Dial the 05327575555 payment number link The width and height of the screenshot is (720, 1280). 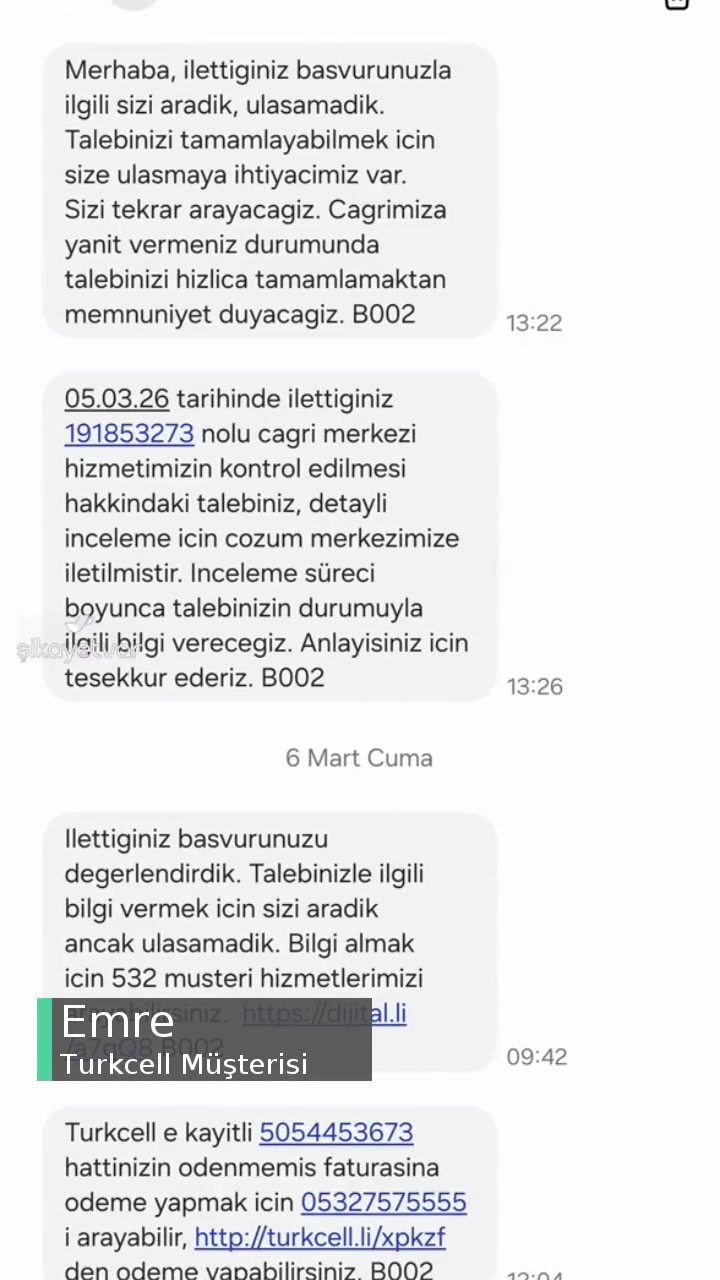(x=383, y=1202)
